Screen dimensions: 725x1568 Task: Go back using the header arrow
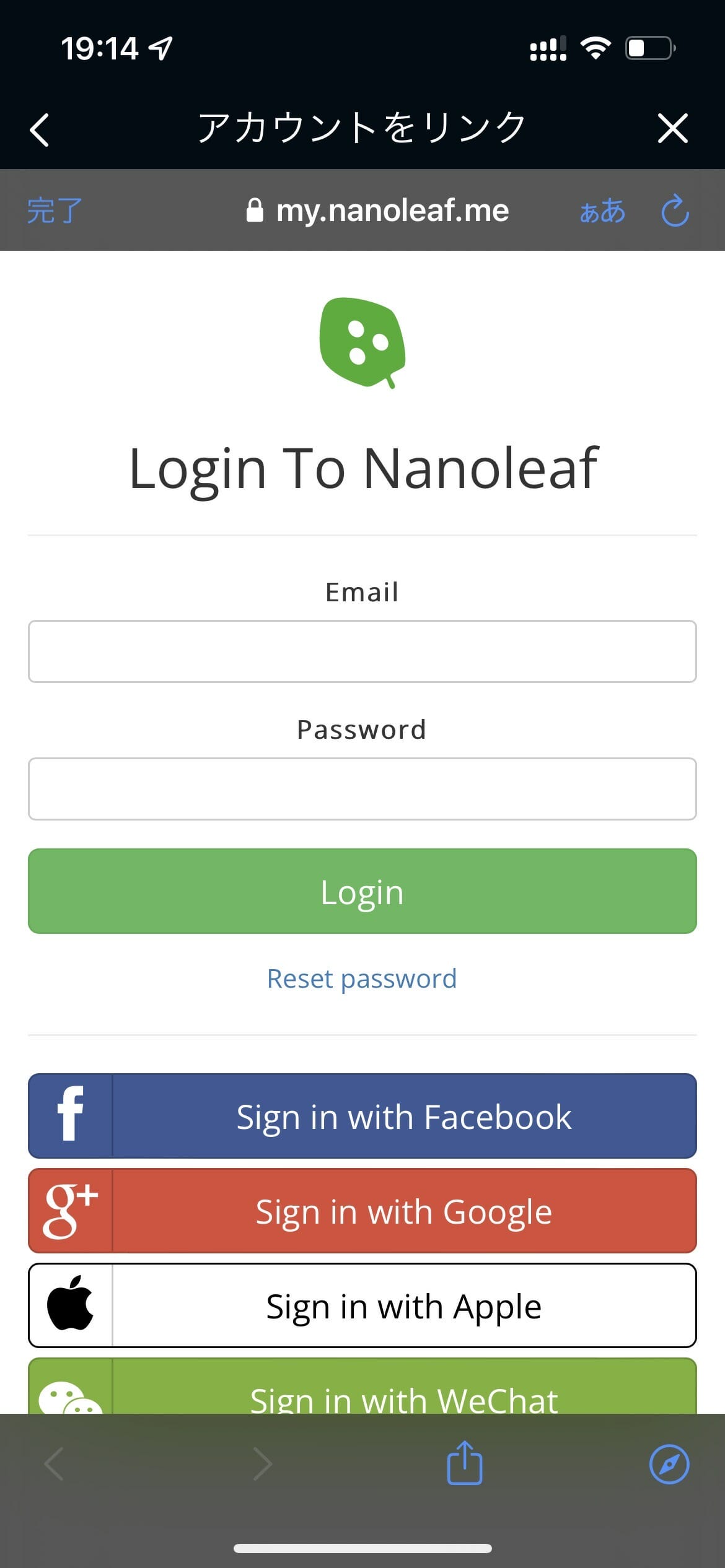click(x=39, y=129)
